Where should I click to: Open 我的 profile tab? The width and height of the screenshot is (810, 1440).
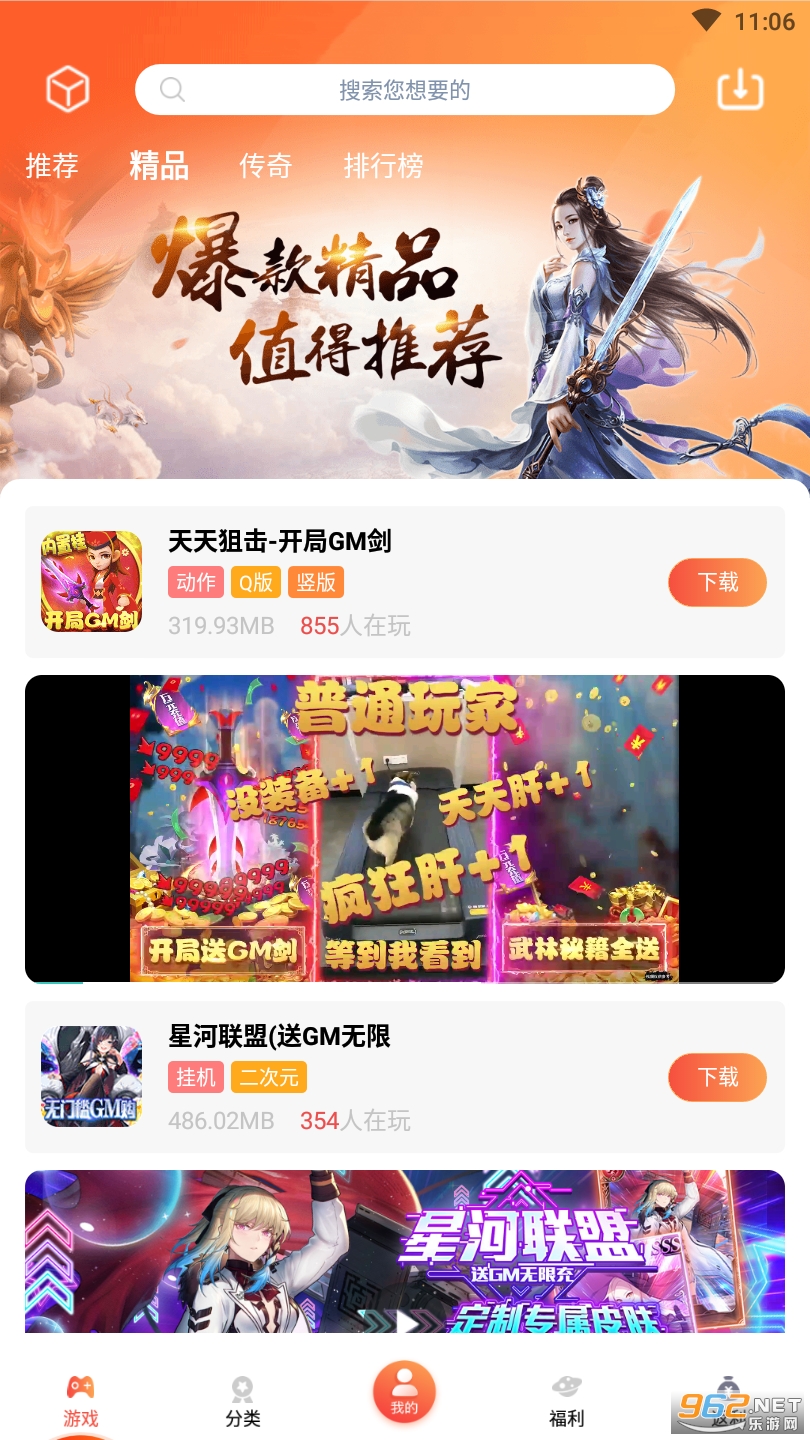(404, 1392)
